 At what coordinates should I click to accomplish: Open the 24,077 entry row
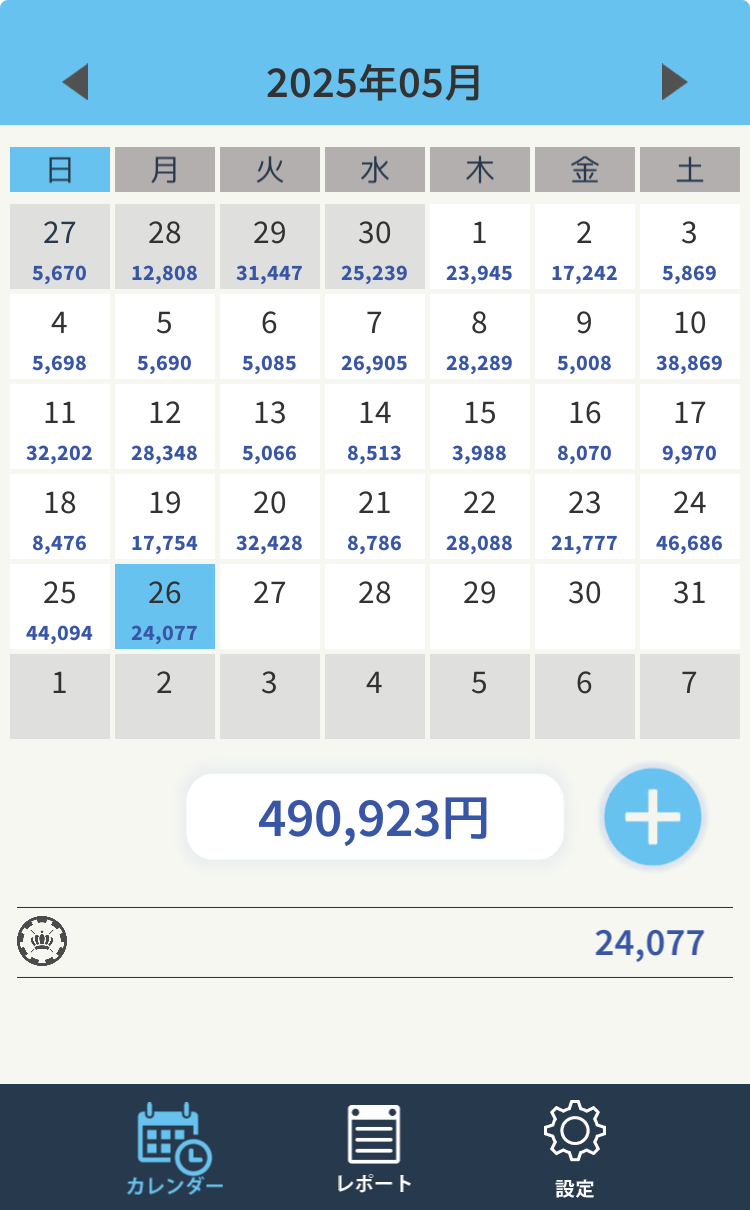coord(375,942)
